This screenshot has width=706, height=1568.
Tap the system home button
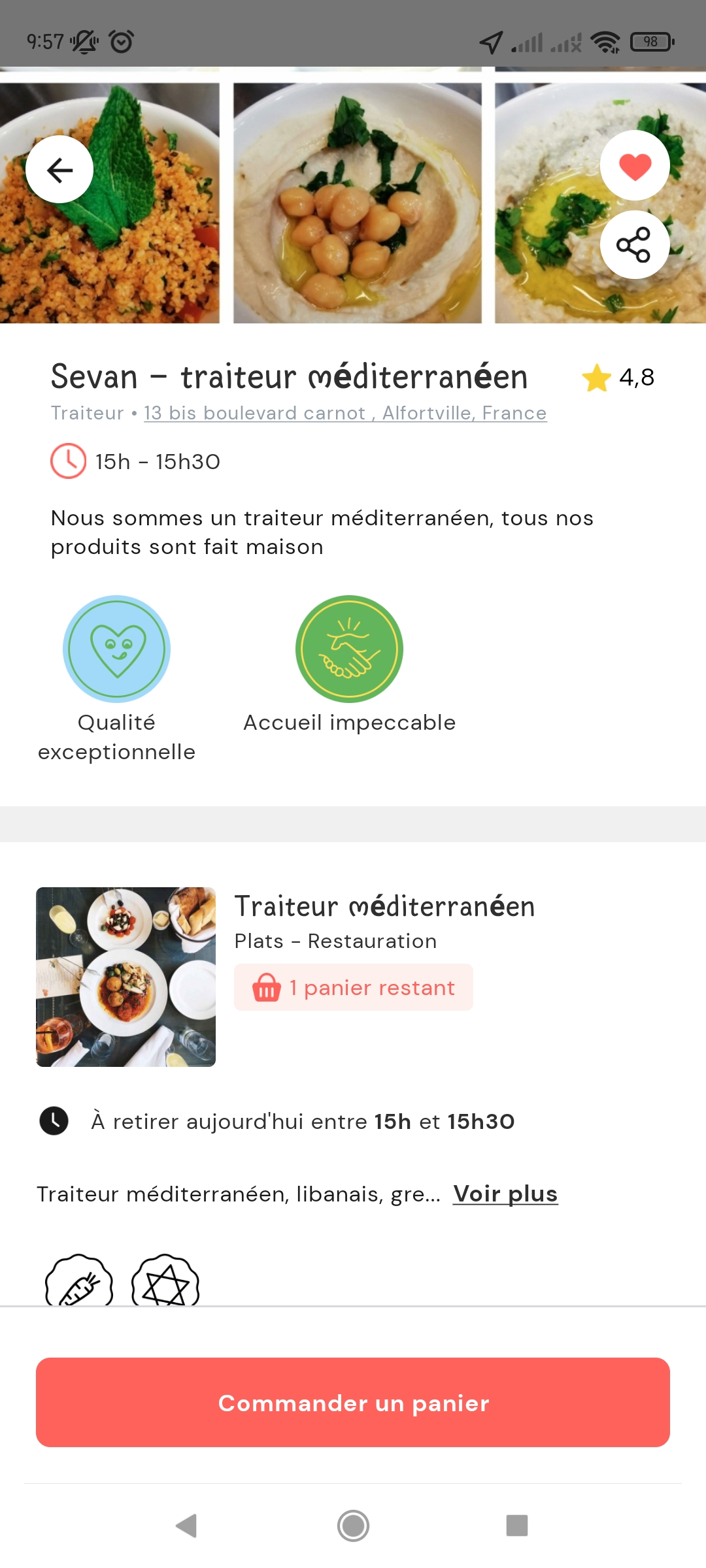click(x=353, y=1526)
